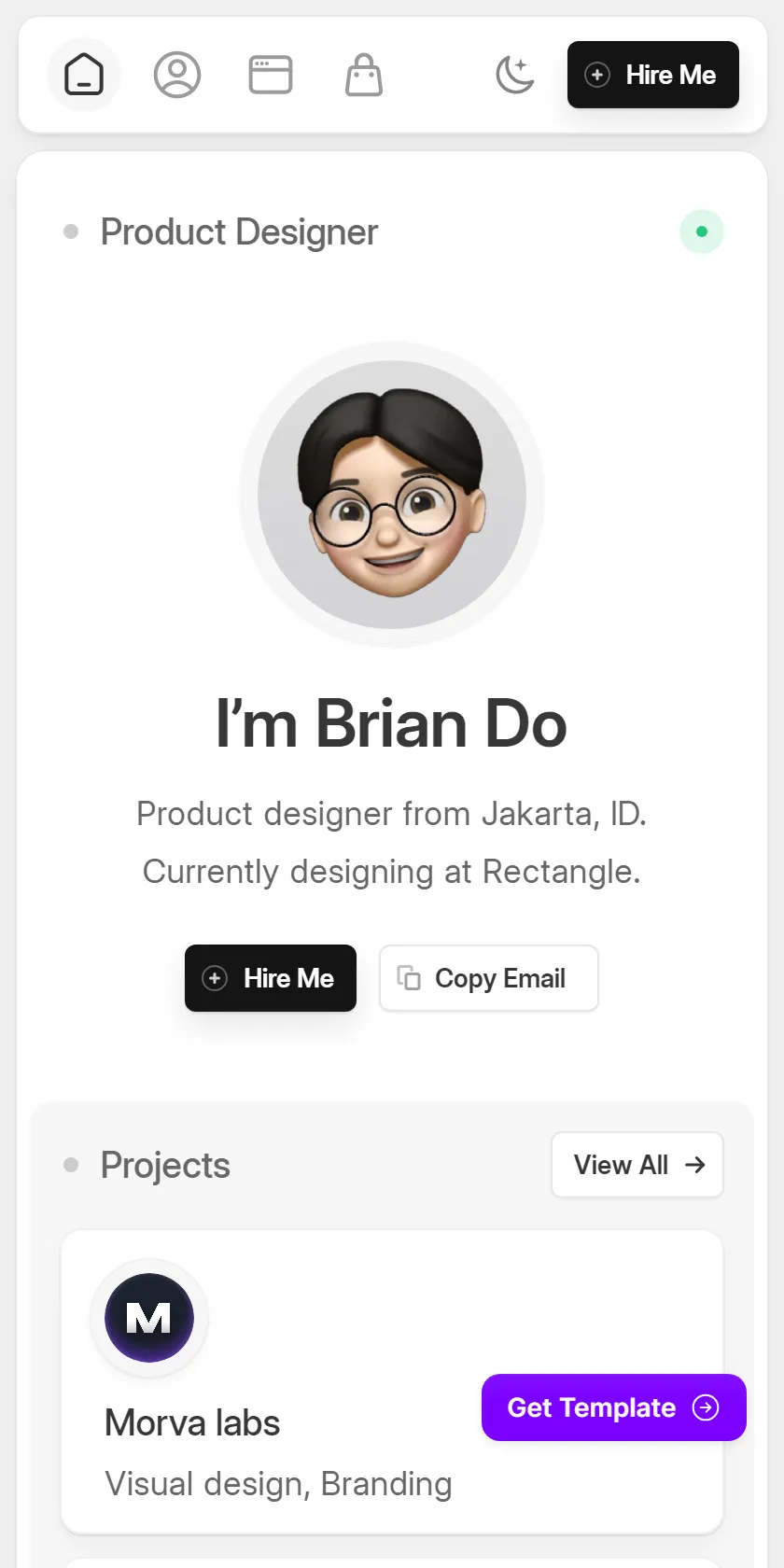View all projects

coord(637,1165)
